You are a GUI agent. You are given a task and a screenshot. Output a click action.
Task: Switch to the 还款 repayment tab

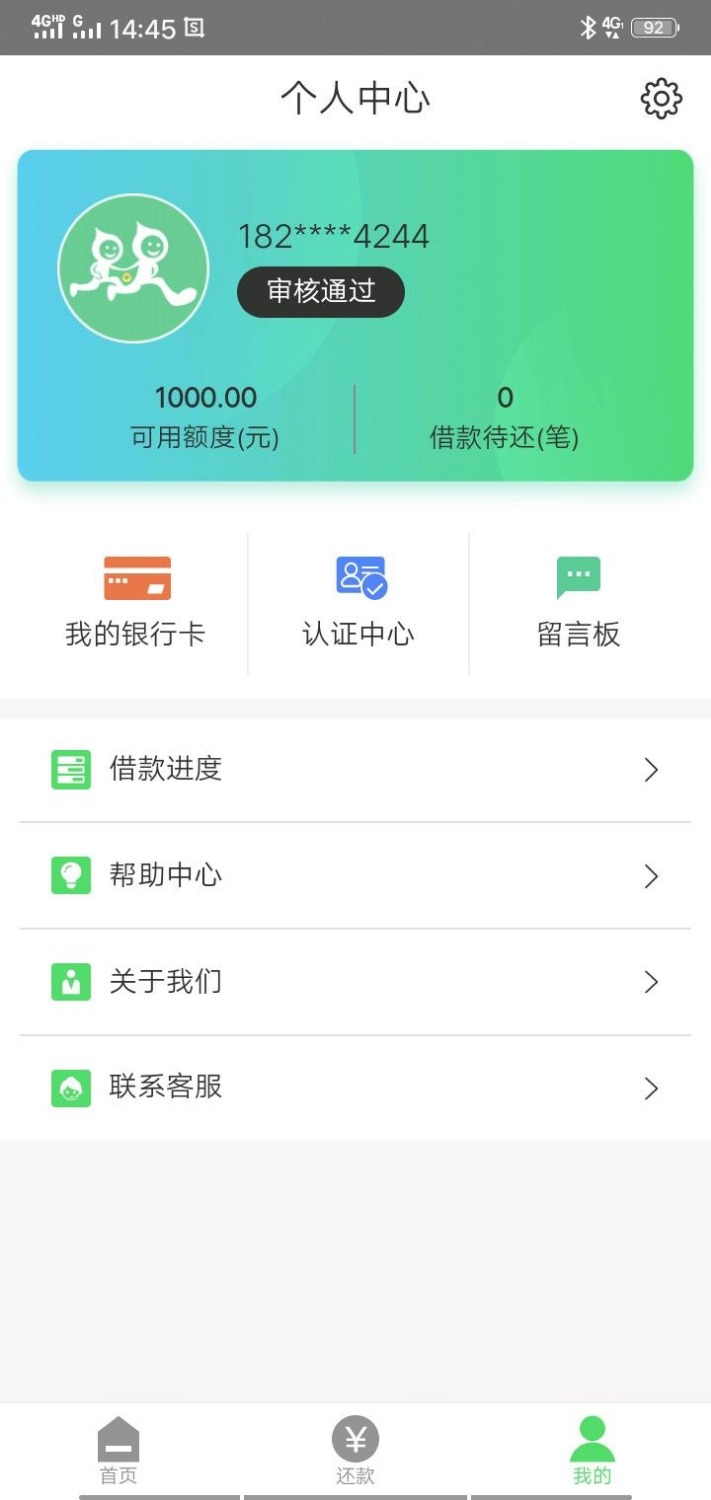(355, 1450)
